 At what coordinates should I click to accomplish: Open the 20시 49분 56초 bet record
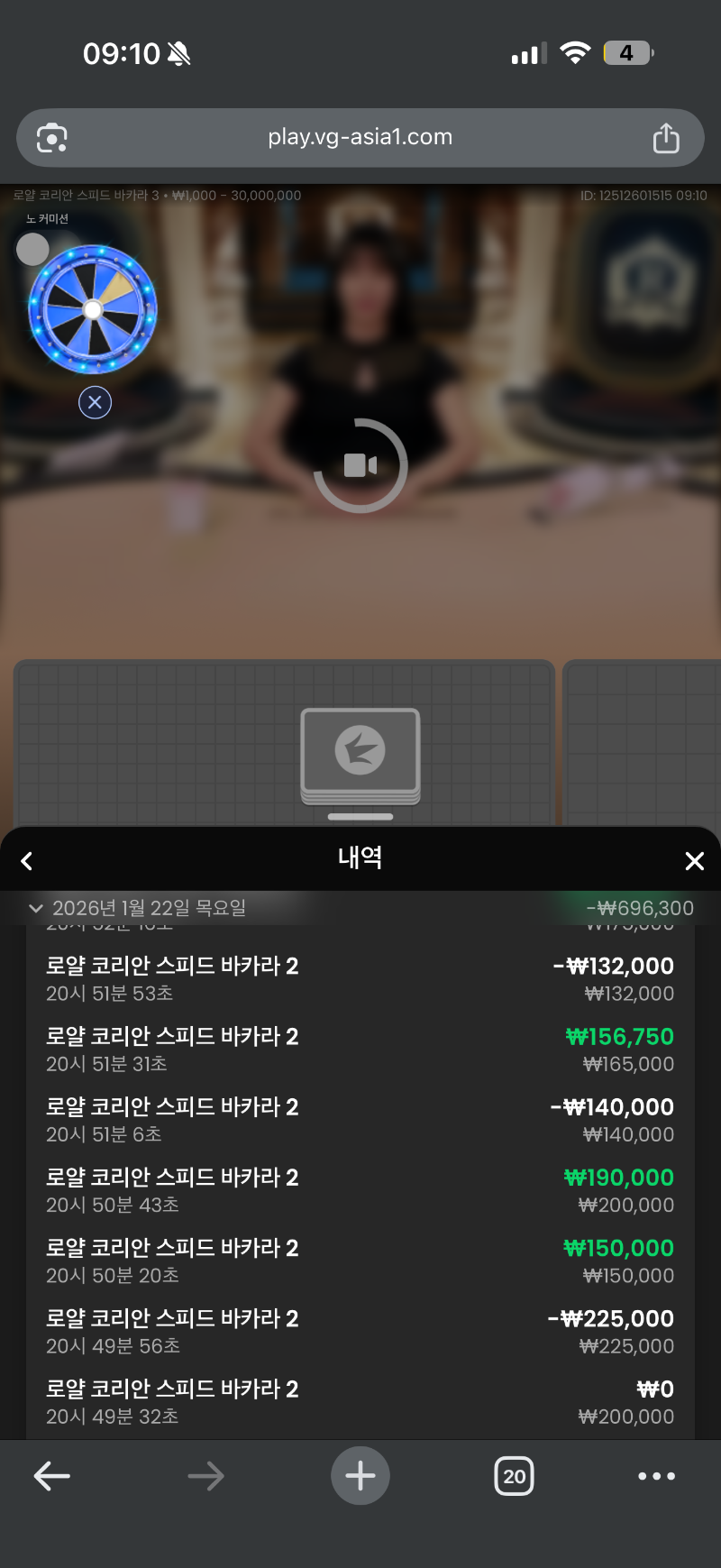point(360,1331)
